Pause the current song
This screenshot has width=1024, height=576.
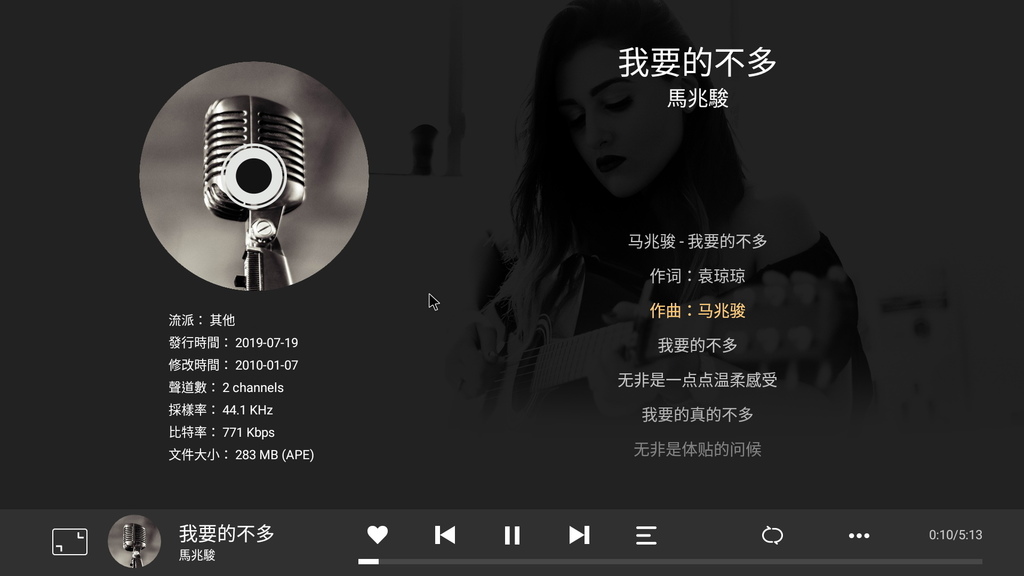(512, 535)
